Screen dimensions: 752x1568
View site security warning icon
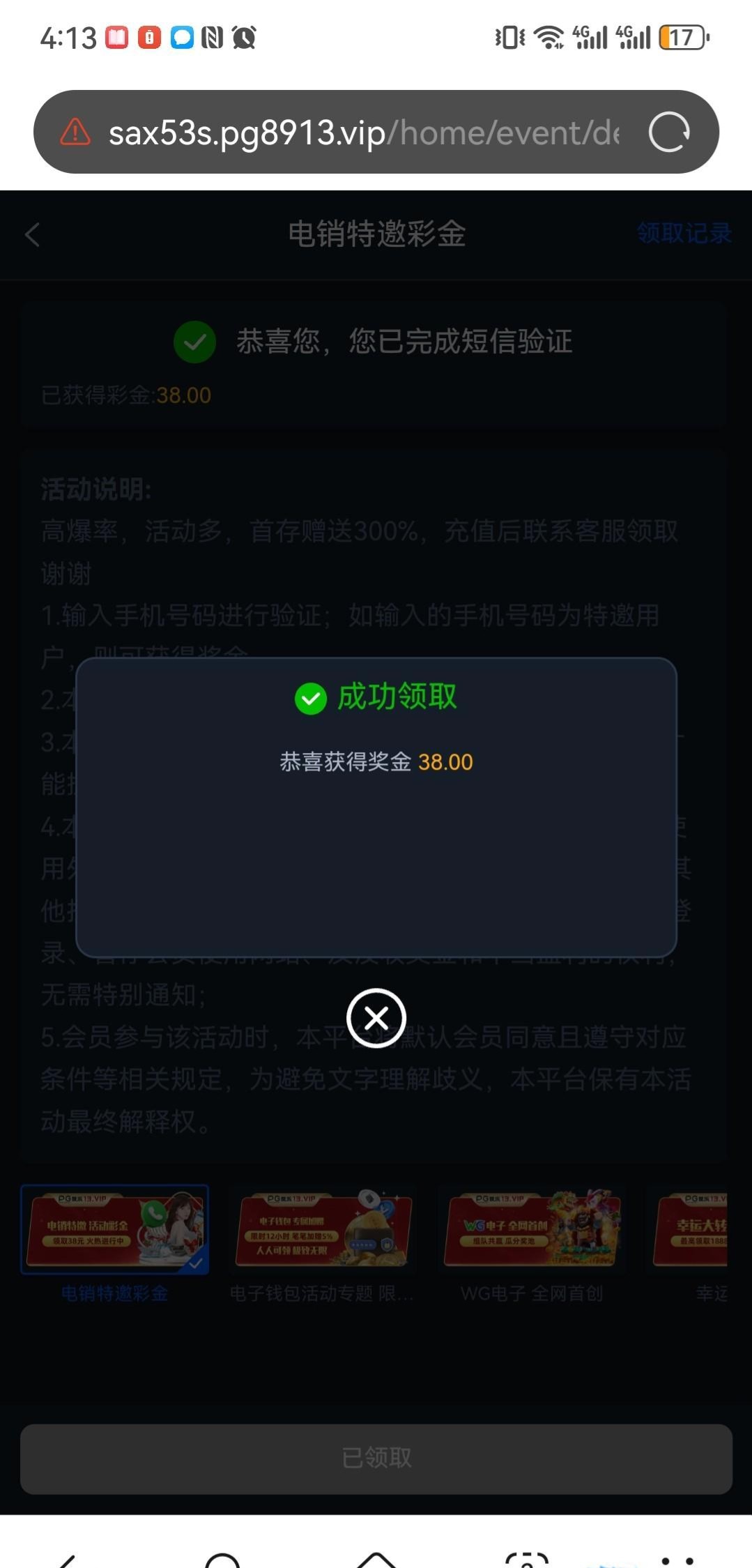coord(75,132)
